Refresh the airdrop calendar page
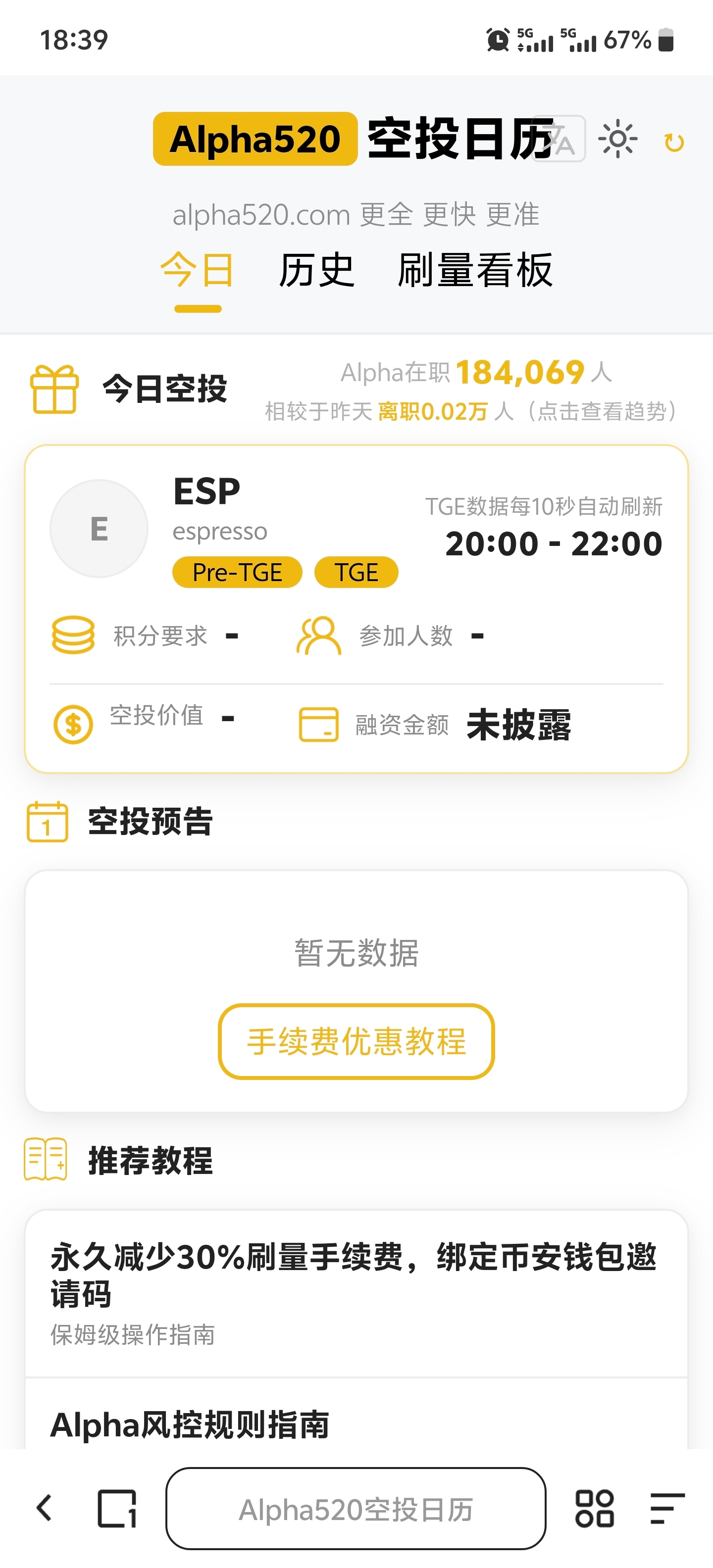Screen dimensions: 713x1568 (673, 143)
